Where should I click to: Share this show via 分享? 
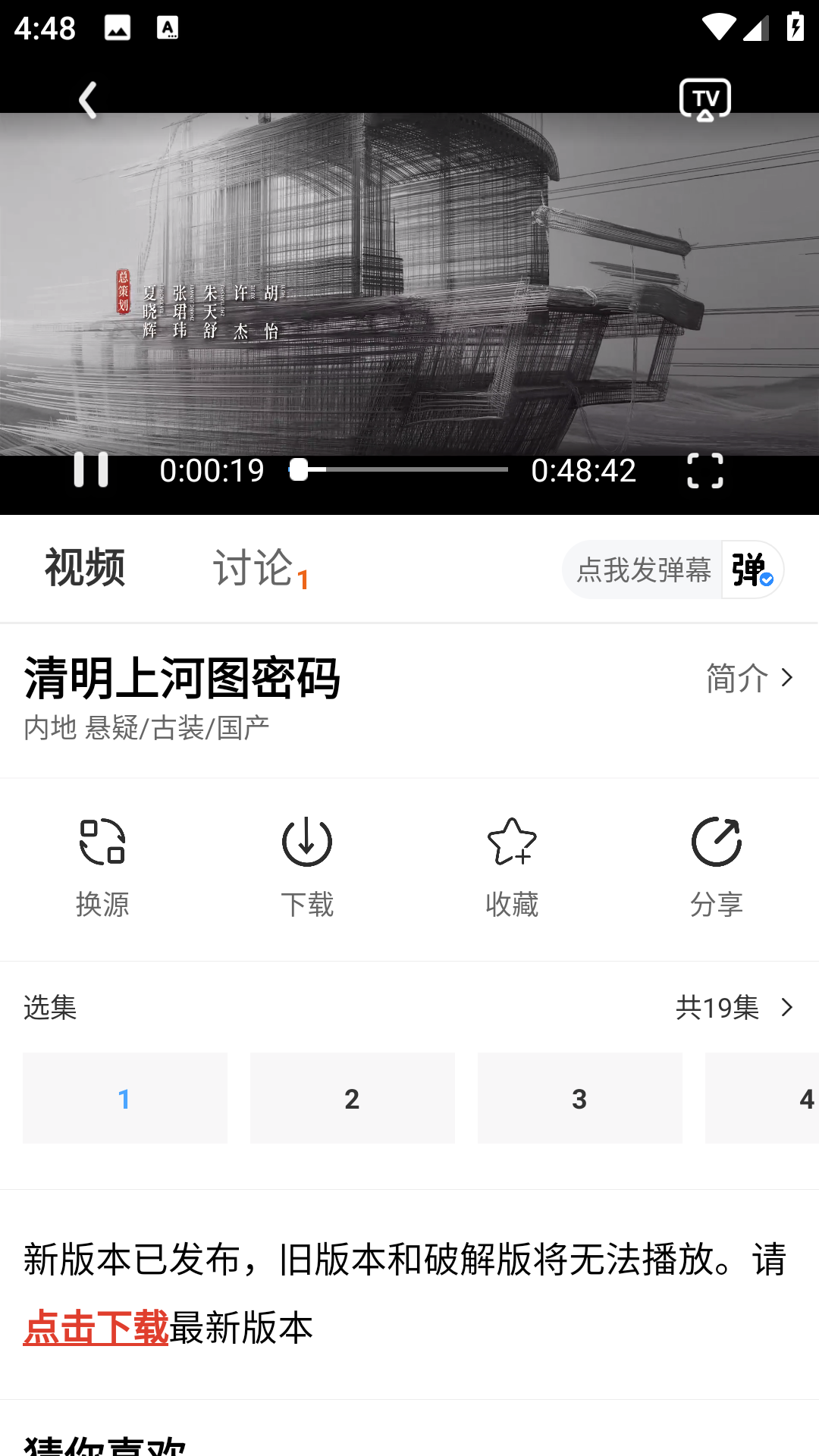pos(716,867)
